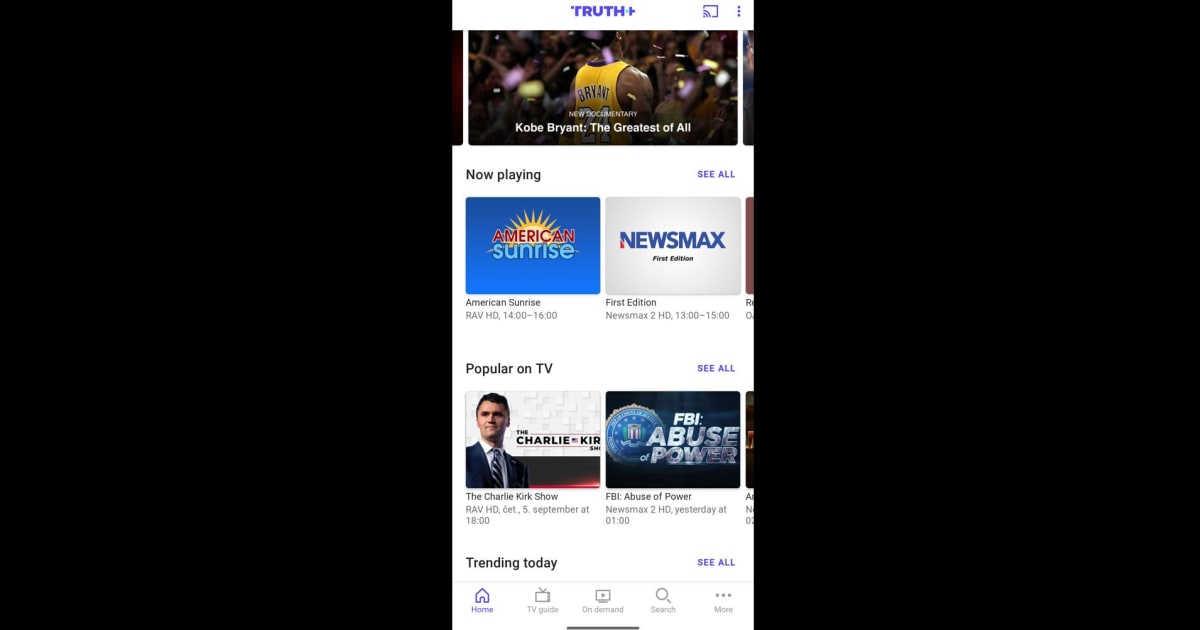The width and height of the screenshot is (1200, 630).
Task: Open FBI: Abuse of Power card
Action: (x=672, y=440)
